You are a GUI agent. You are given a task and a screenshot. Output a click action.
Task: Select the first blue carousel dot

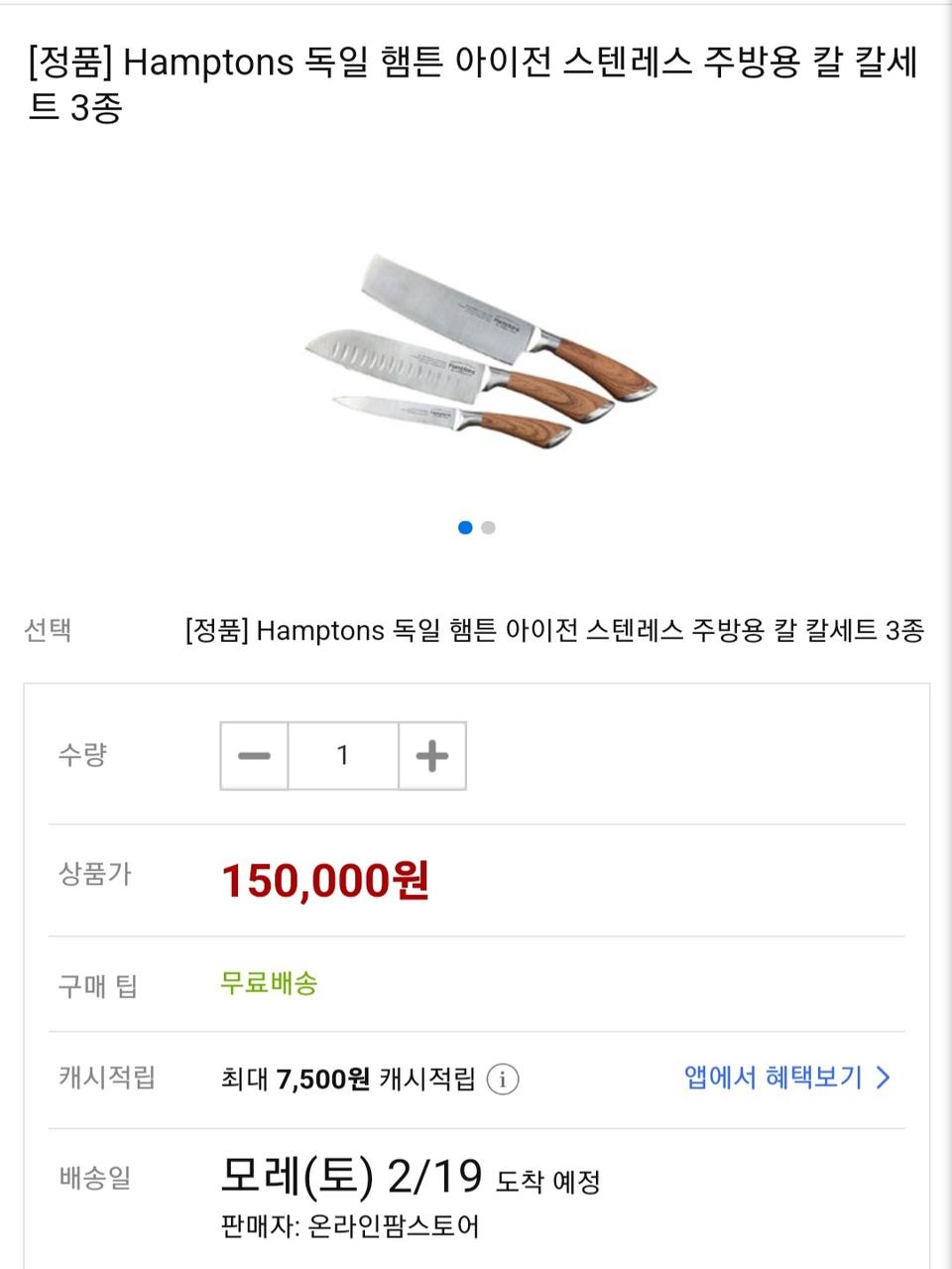[465, 527]
